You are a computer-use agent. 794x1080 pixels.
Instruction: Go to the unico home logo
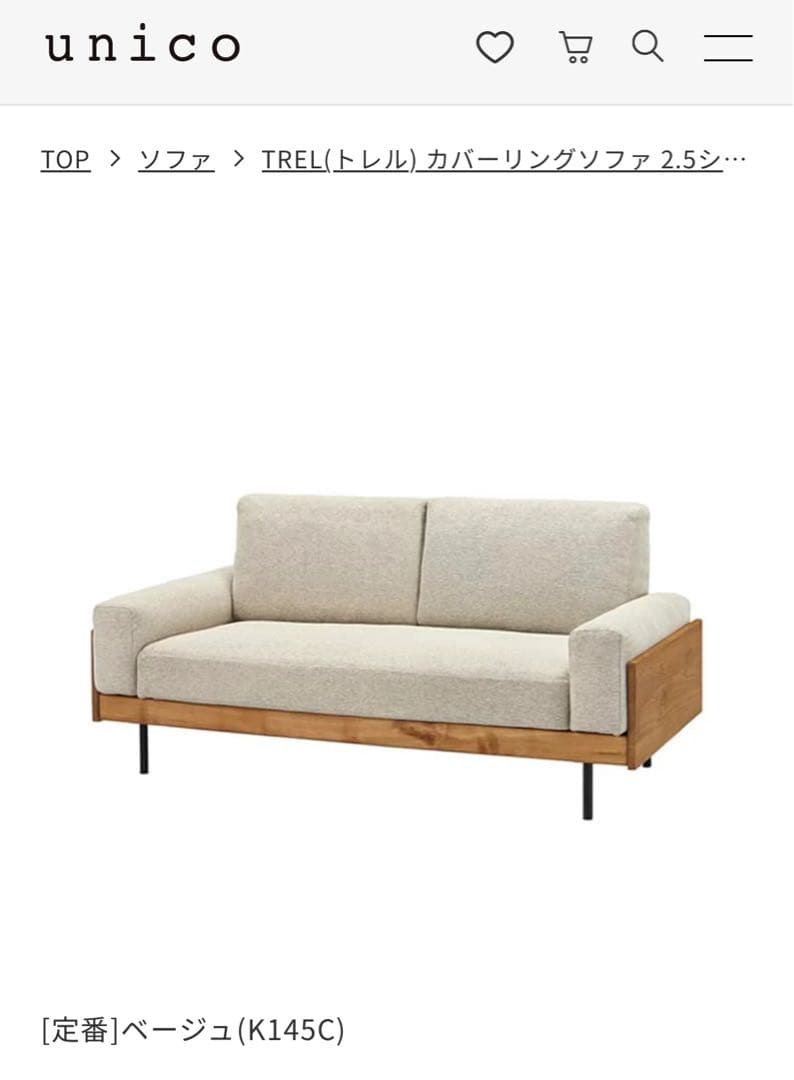[142, 46]
